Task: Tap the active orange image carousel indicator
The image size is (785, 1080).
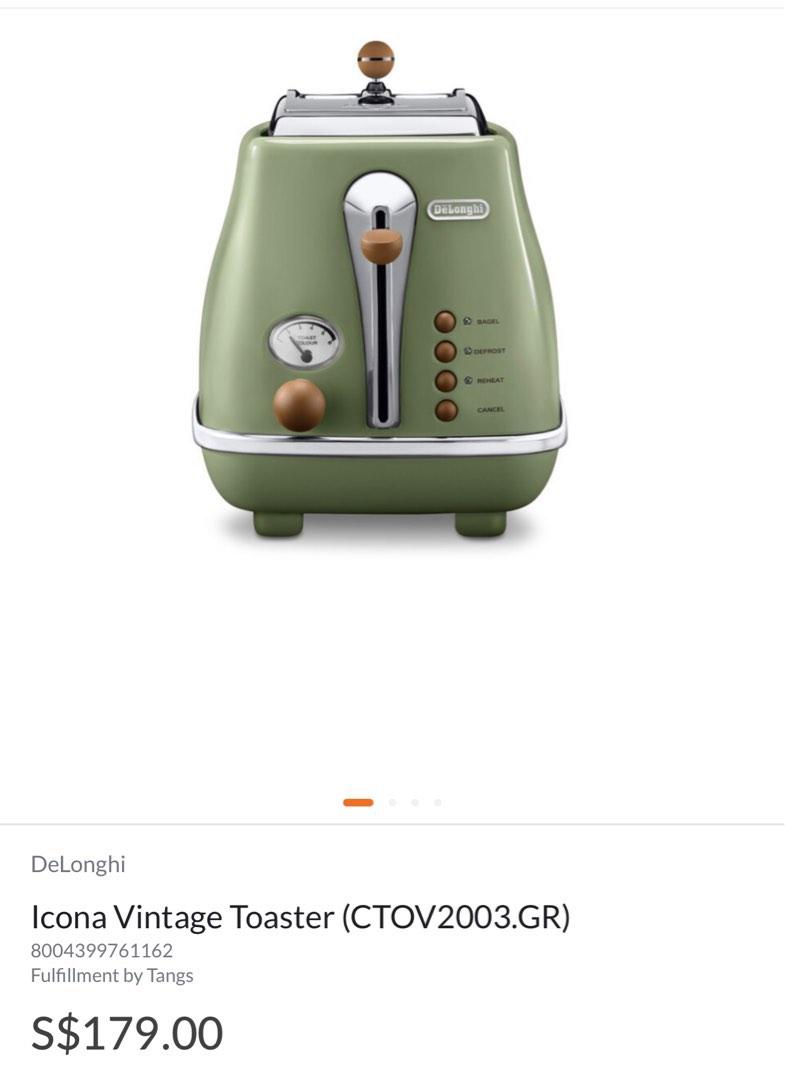Action: pyautogui.click(x=358, y=802)
